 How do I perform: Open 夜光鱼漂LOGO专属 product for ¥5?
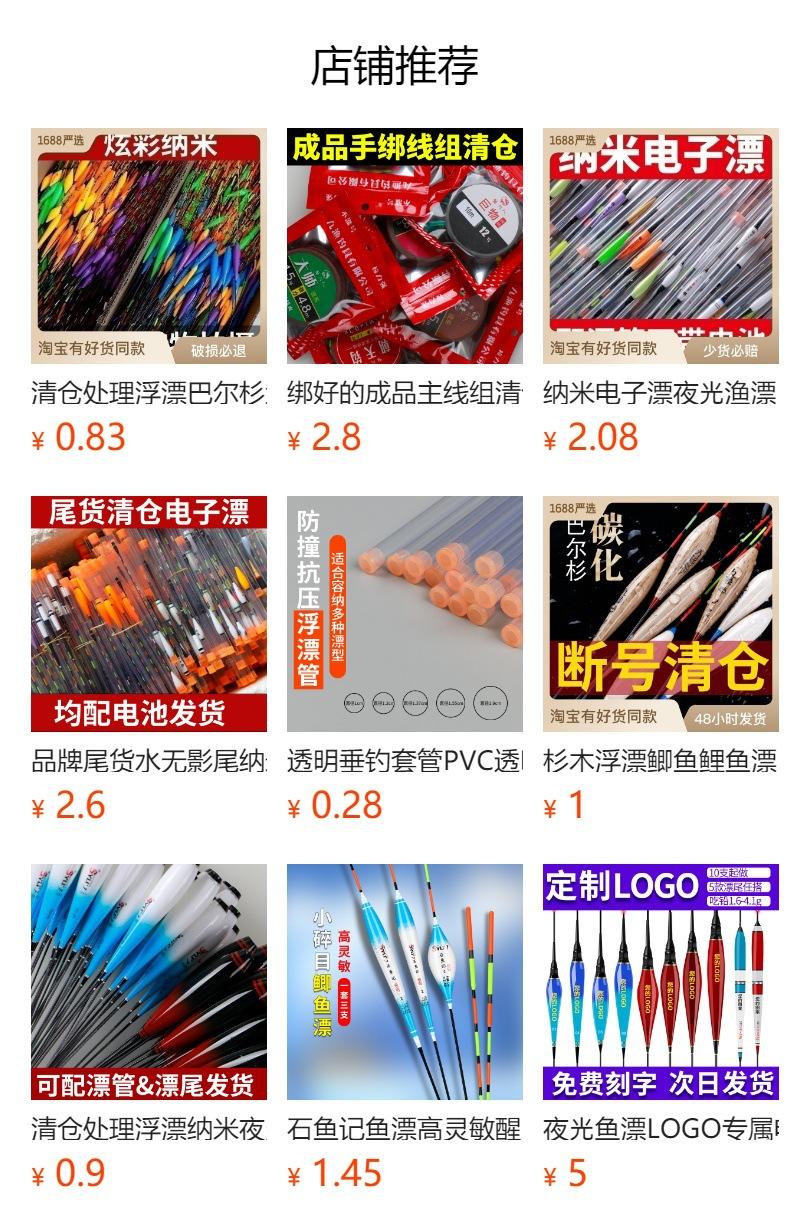coord(661,1028)
